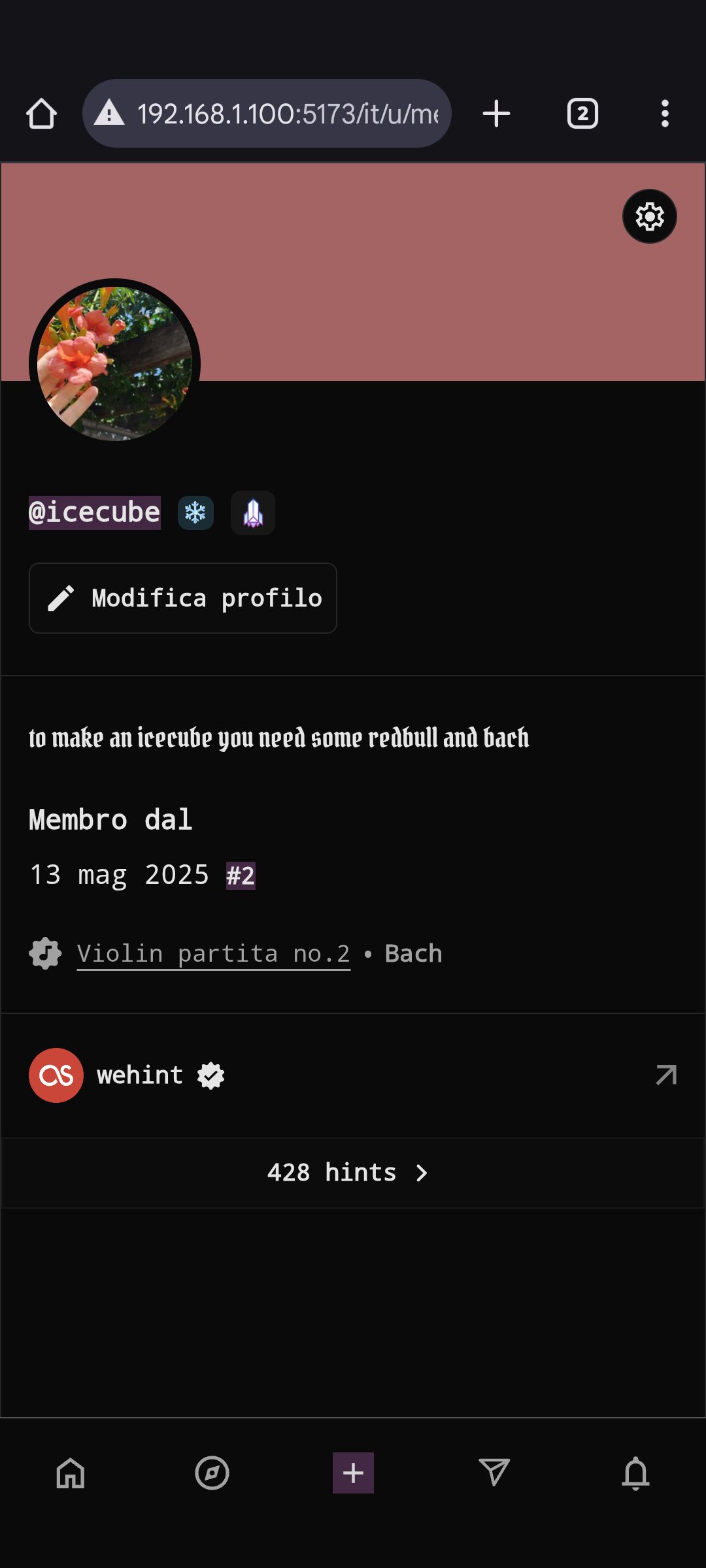Open the browser overflow menu
The width and height of the screenshot is (706, 1568).
coord(665,114)
